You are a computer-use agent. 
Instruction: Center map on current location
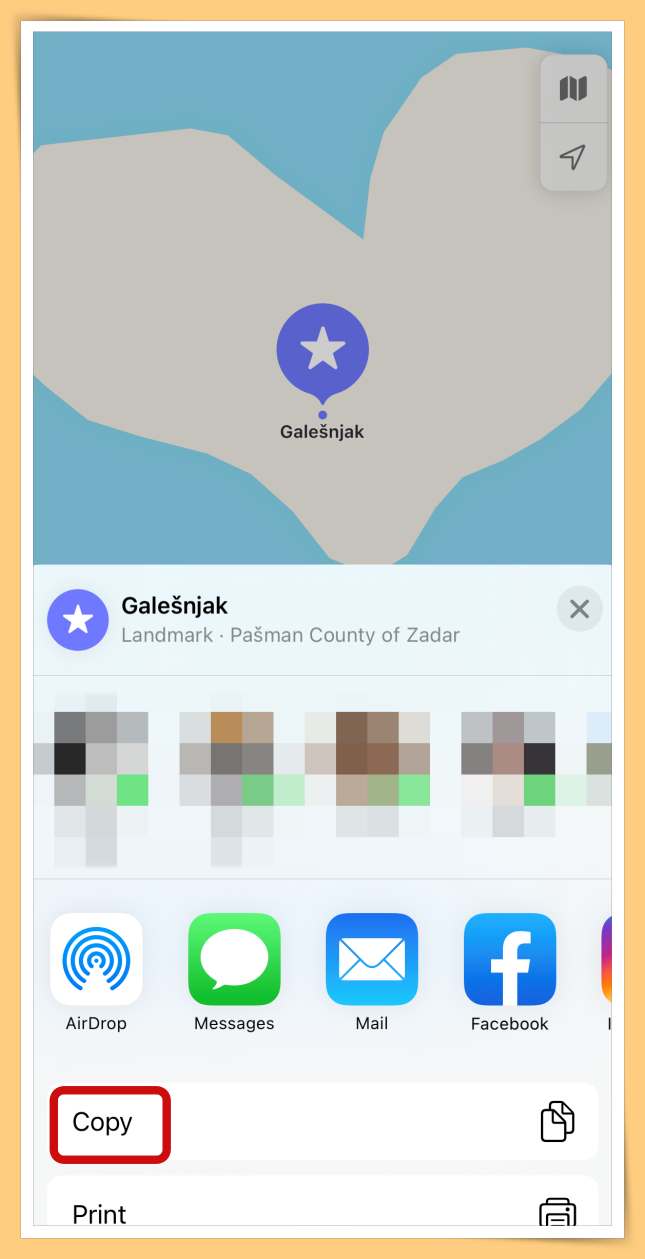coord(573,157)
